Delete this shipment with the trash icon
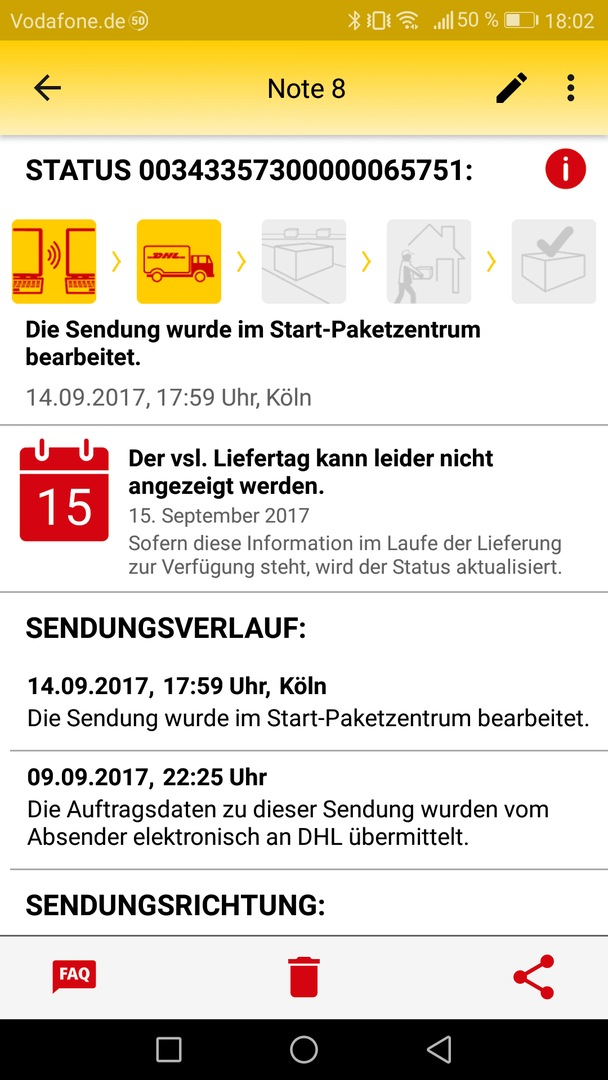The width and height of the screenshot is (608, 1080). click(x=304, y=977)
